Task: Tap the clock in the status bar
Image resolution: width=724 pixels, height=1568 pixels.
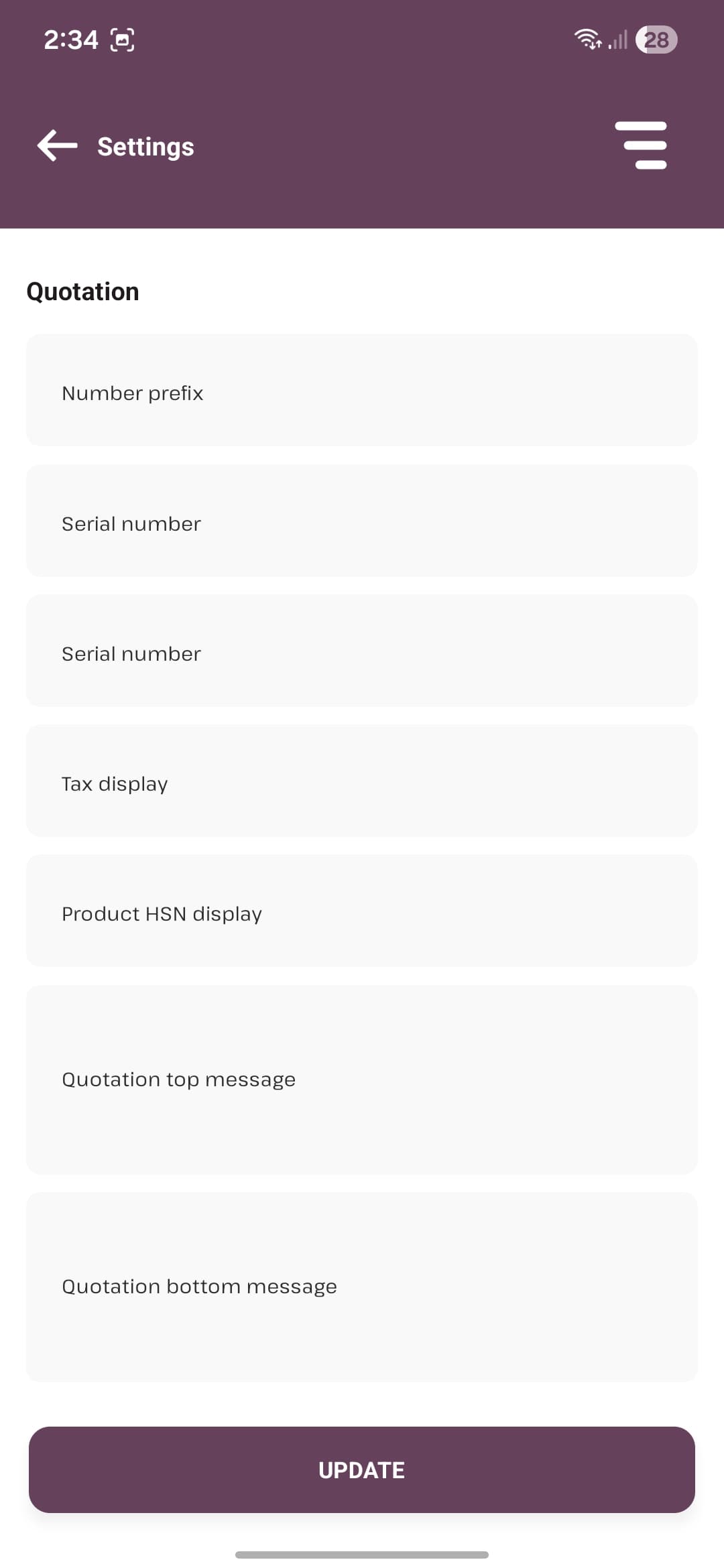Action: tap(69, 39)
